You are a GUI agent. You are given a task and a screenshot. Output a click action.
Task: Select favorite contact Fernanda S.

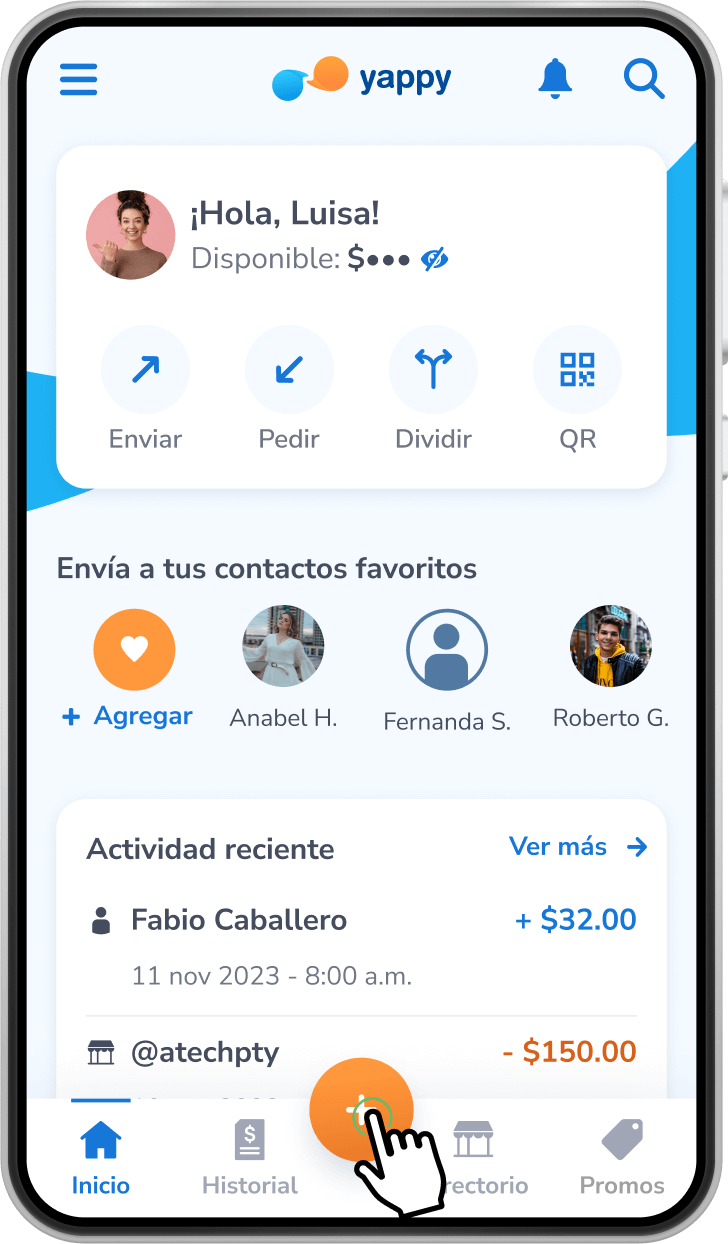pyautogui.click(x=447, y=650)
